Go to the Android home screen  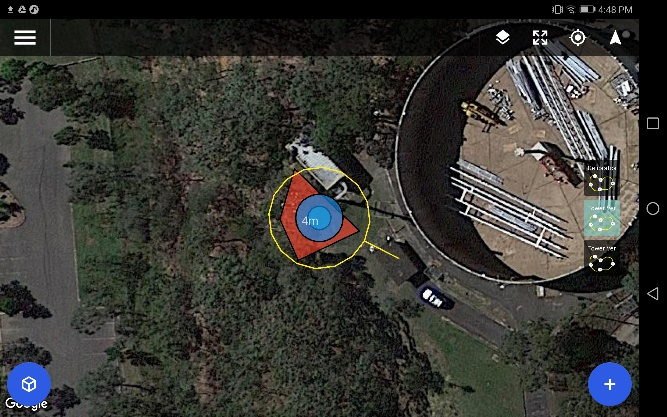coord(653,208)
